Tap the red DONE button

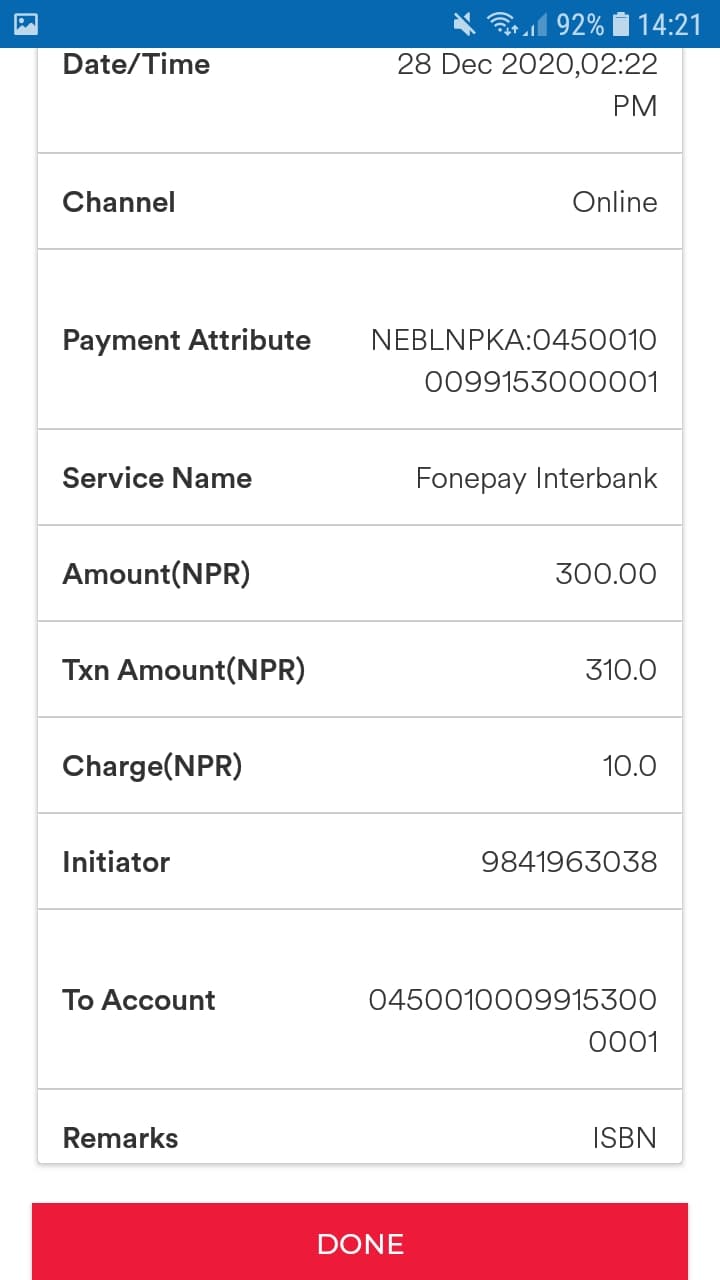(360, 1242)
